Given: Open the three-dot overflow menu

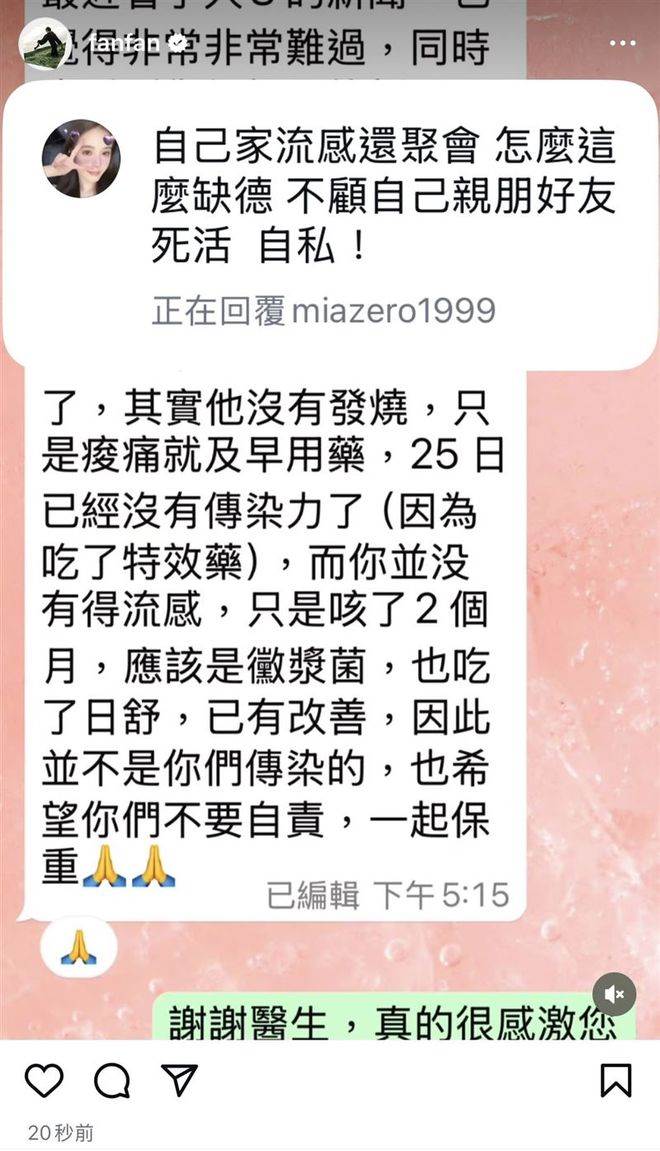Looking at the screenshot, I should pyautogui.click(x=622, y=43).
